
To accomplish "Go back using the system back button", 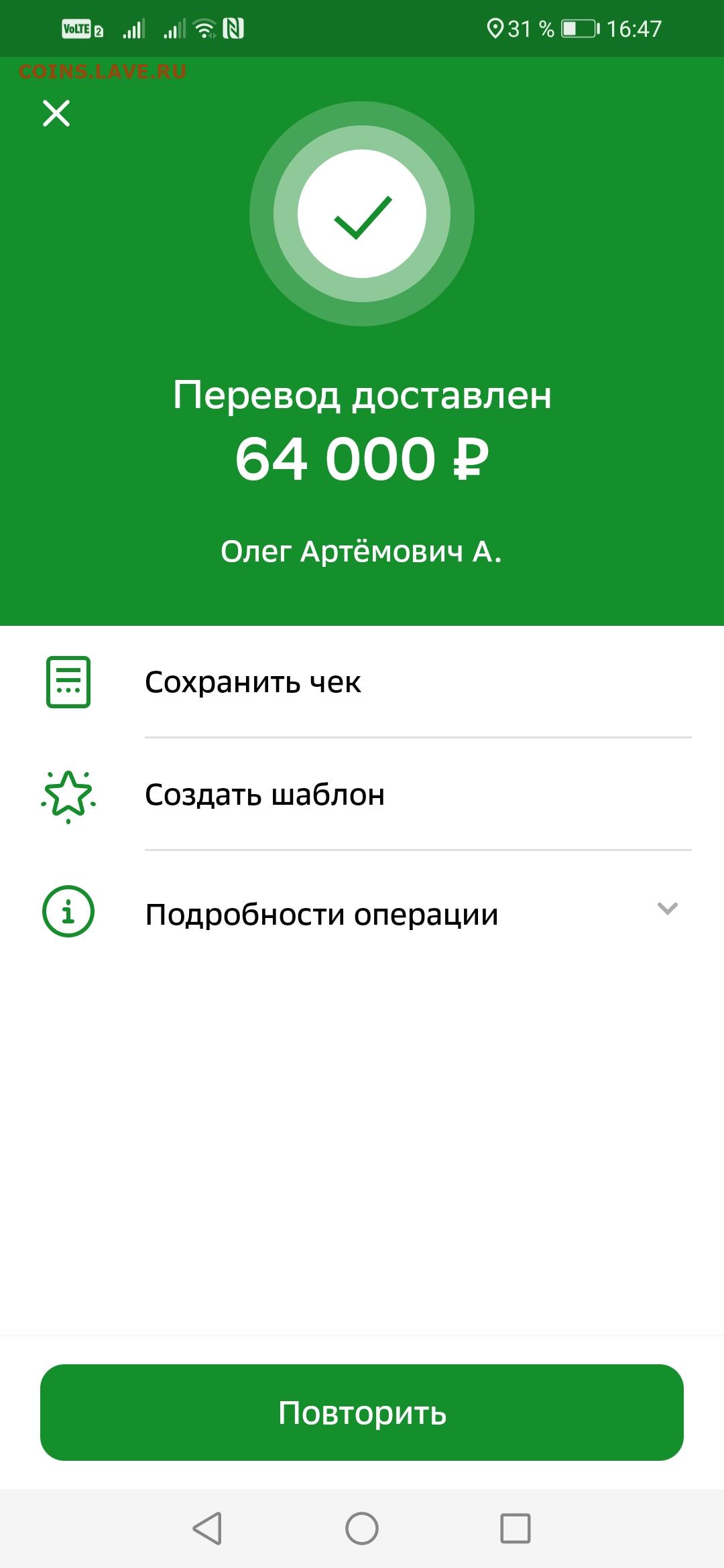I will (x=207, y=1528).
